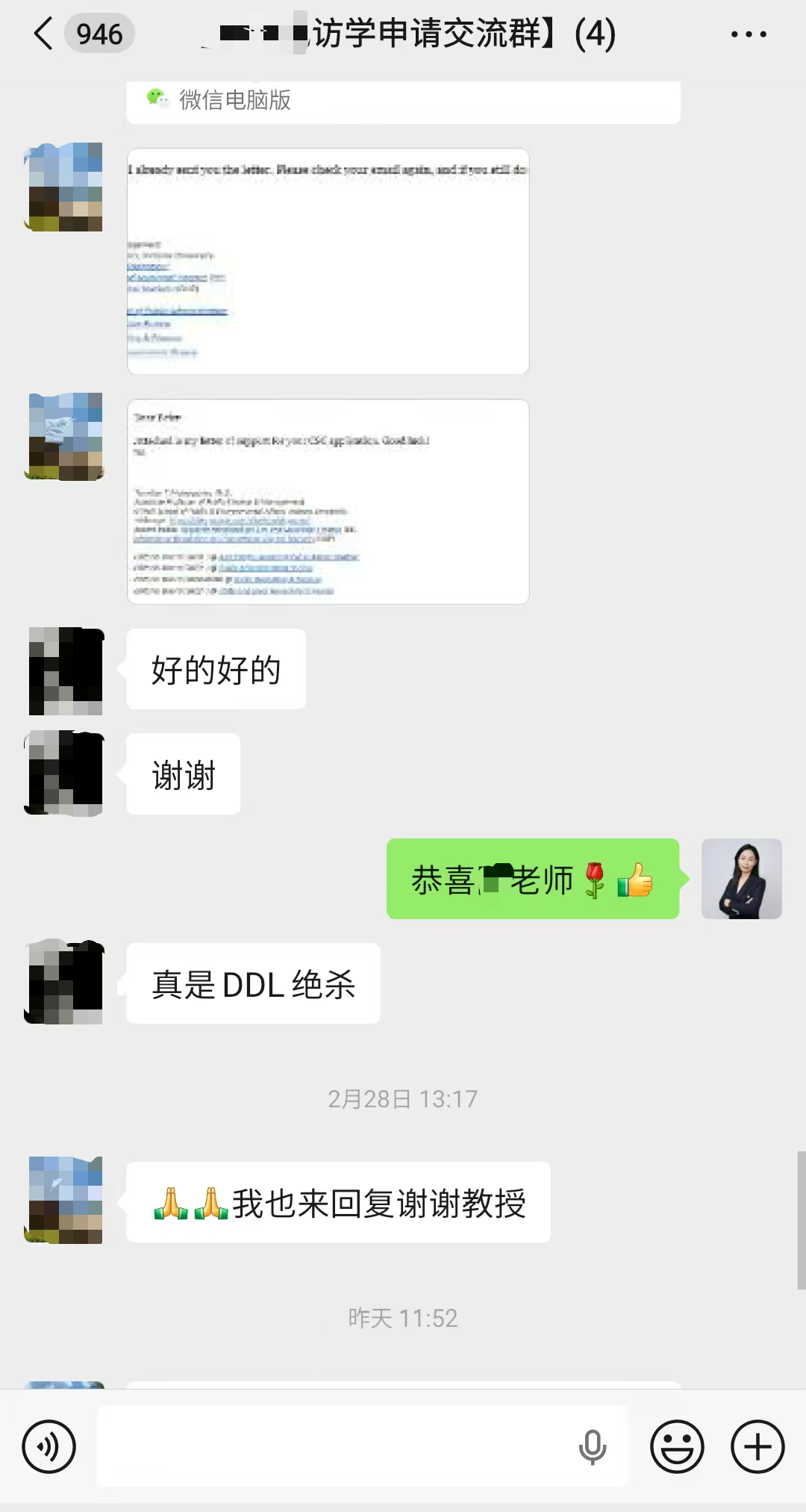Screen dimensions: 806x1512
Task: Use the voice dictation microphone
Action: coord(593,1447)
